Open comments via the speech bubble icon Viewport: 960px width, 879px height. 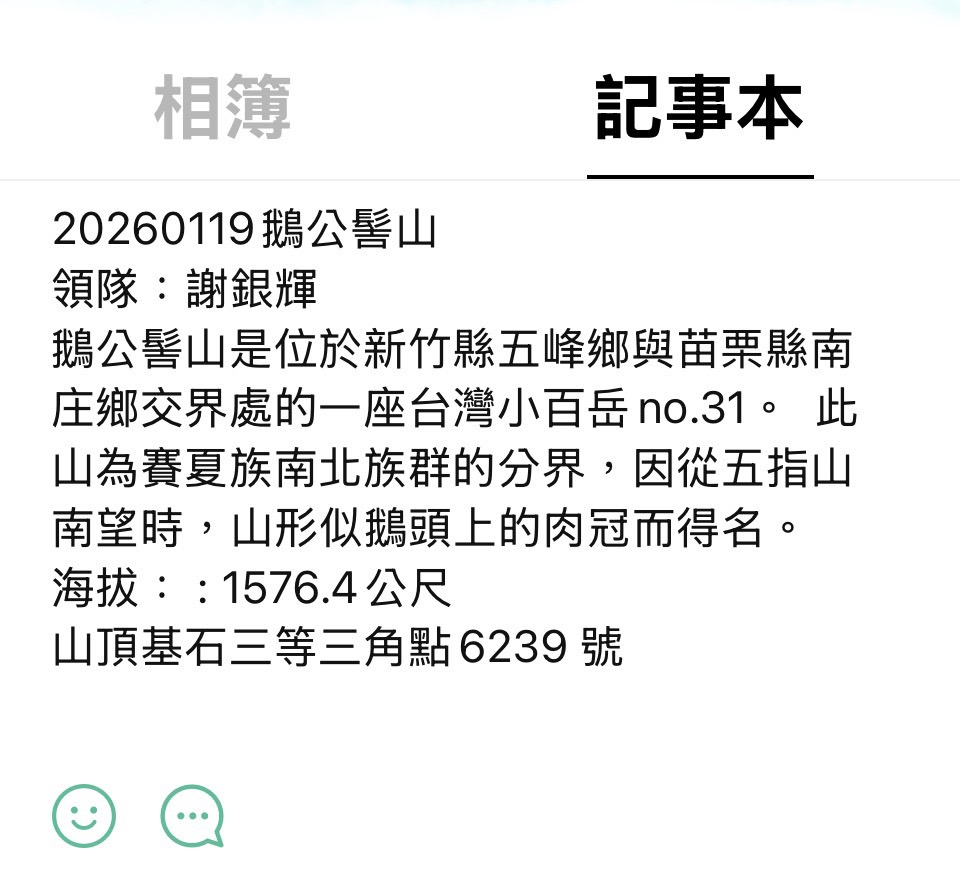pyautogui.click(x=192, y=816)
